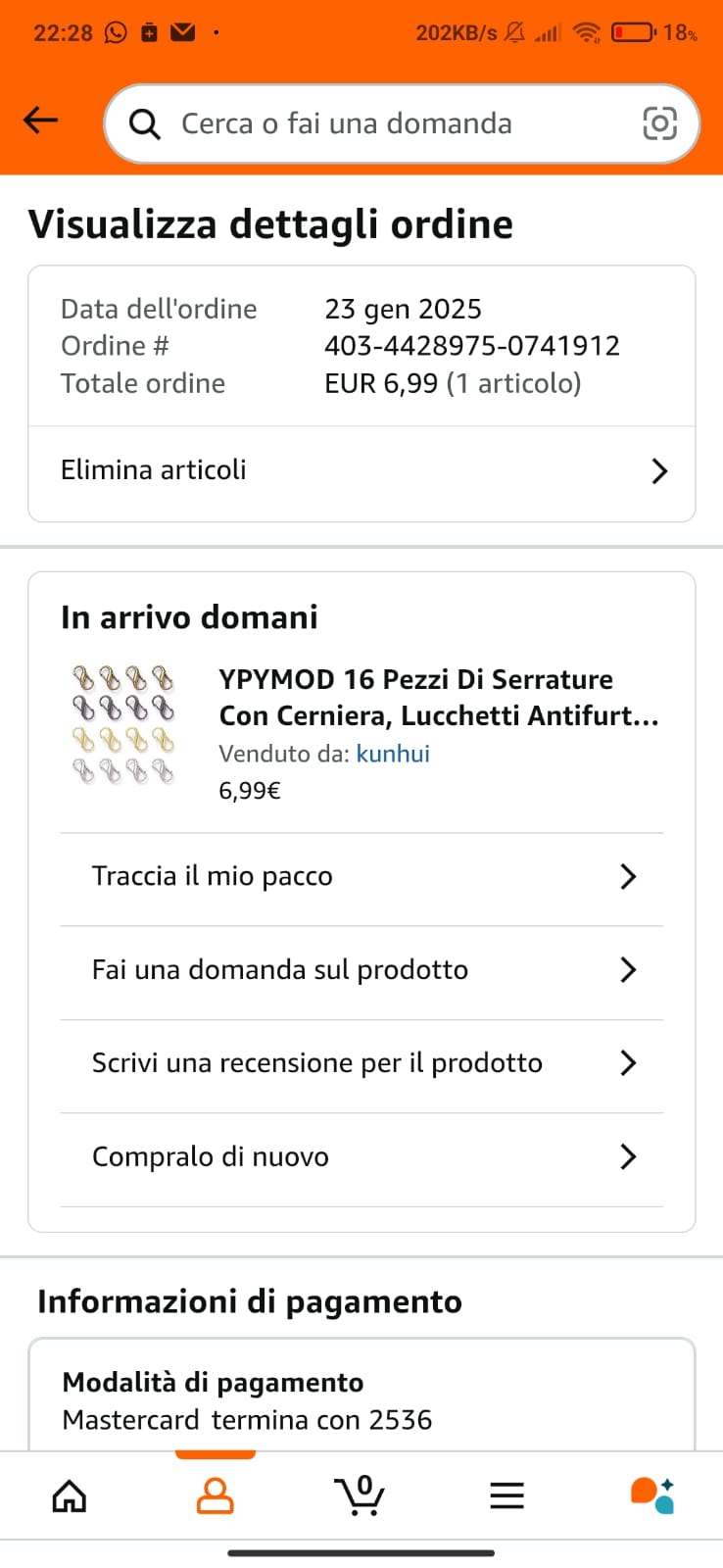Switch to the Home tab

pos(70,1495)
